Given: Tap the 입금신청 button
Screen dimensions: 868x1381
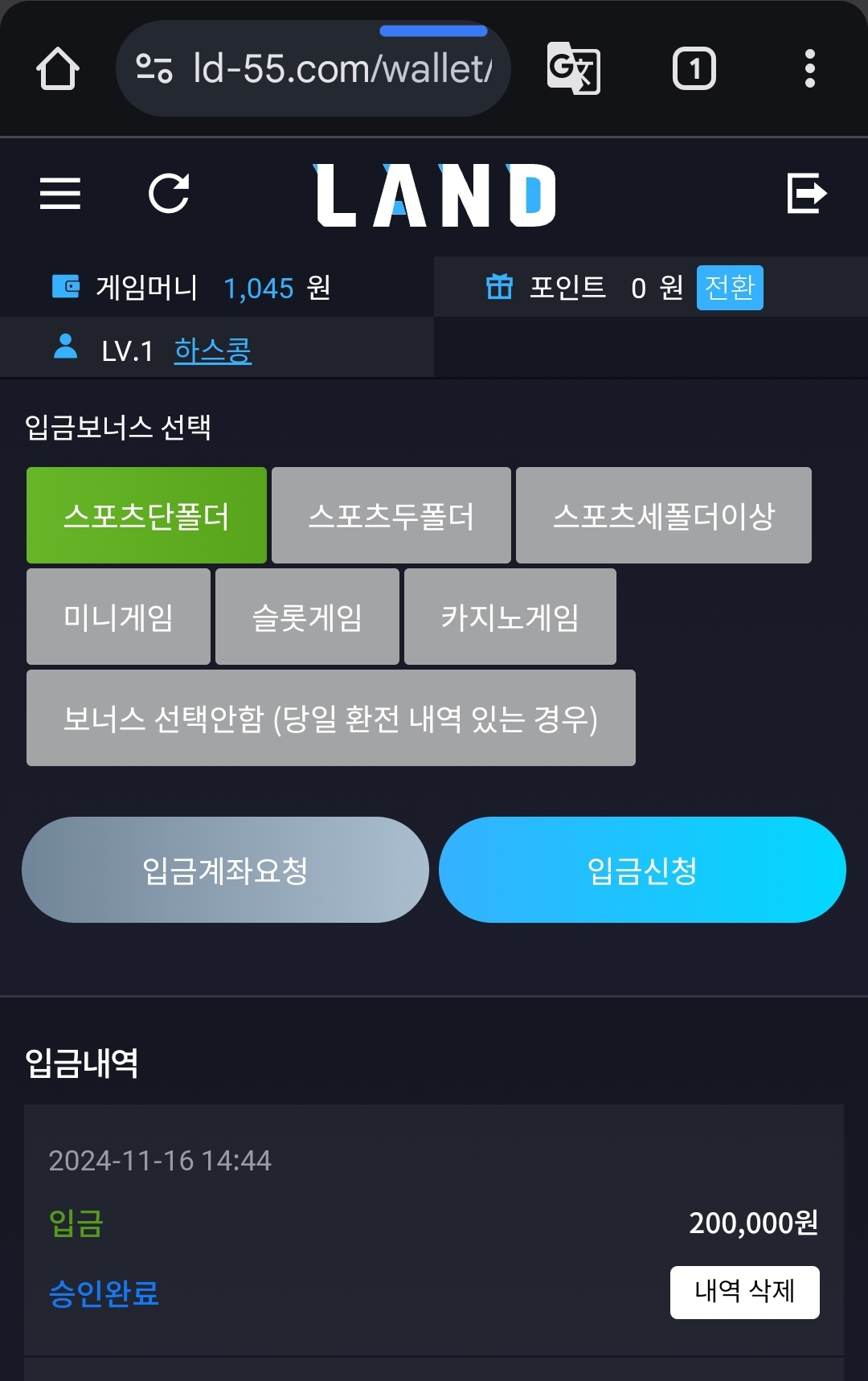Looking at the screenshot, I should coord(642,870).
